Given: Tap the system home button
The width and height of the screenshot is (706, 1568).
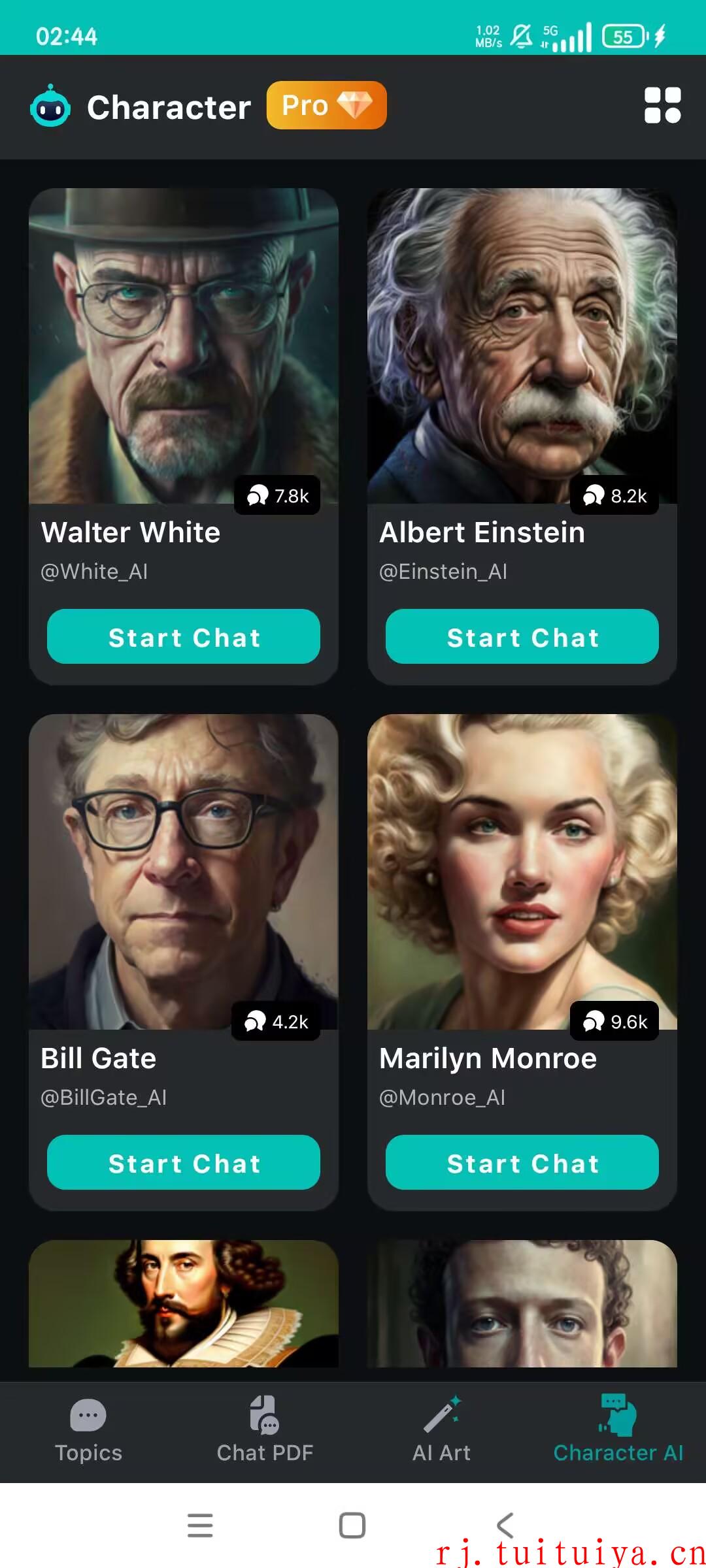Looking at the screenshot, I should pos(352,1526).
